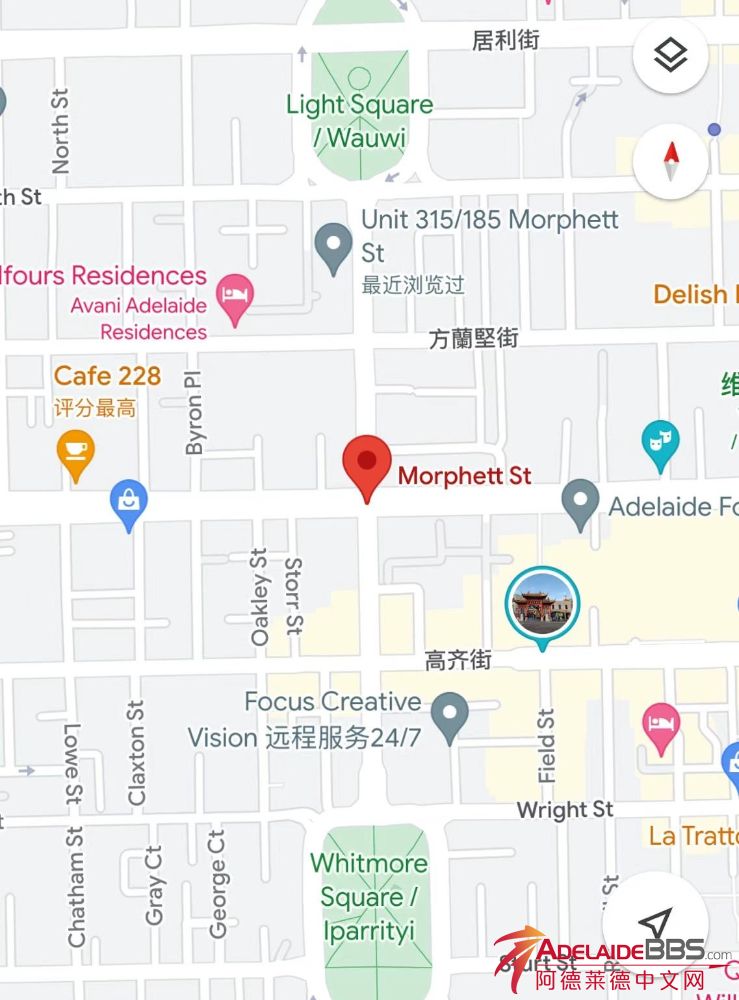Screen dimensions: 739x1000
Task: Open the Chinatown gate photo marker
Action: 542,604
